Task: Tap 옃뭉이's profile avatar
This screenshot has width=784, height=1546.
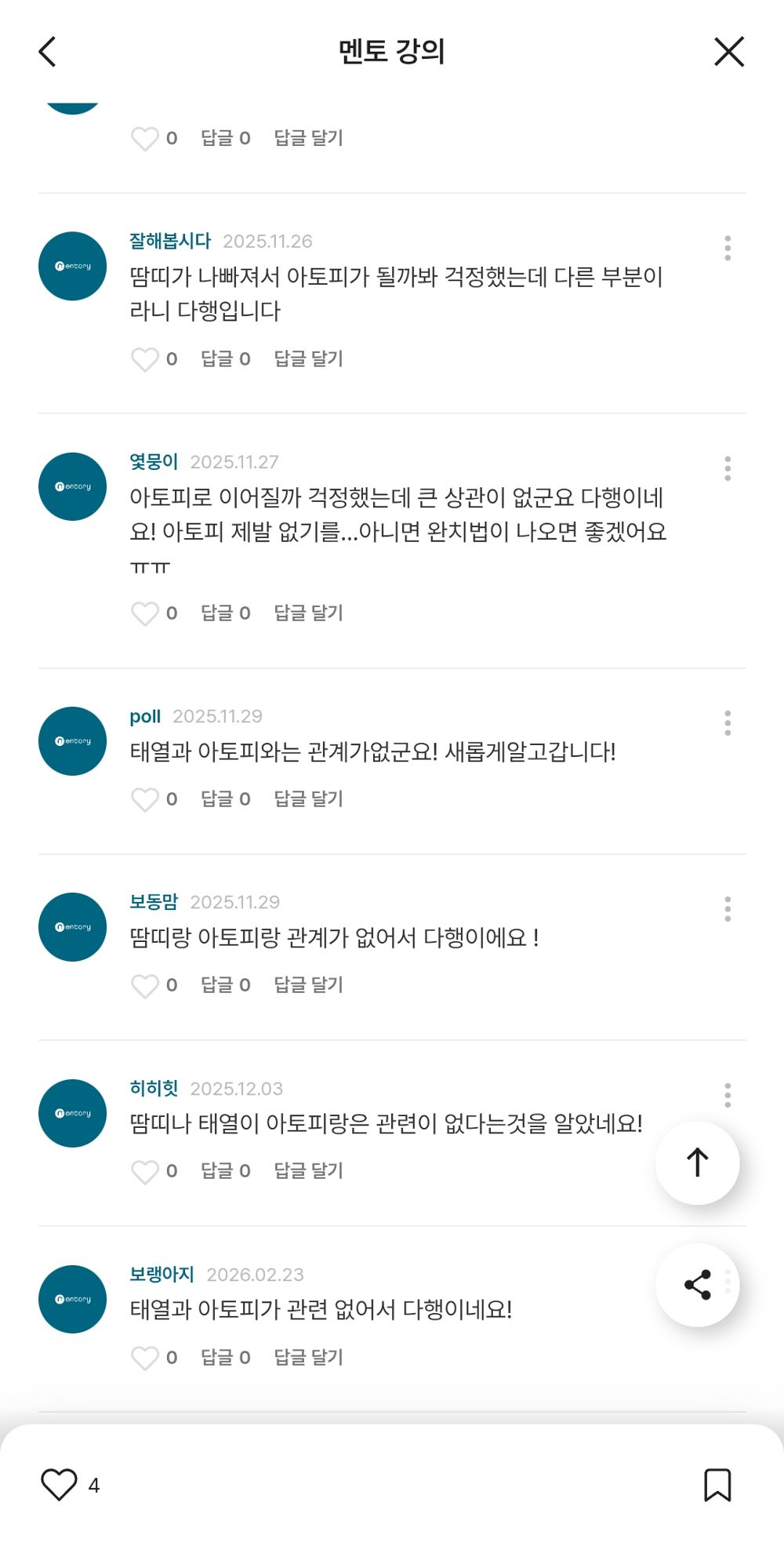Action: point(71,486)
